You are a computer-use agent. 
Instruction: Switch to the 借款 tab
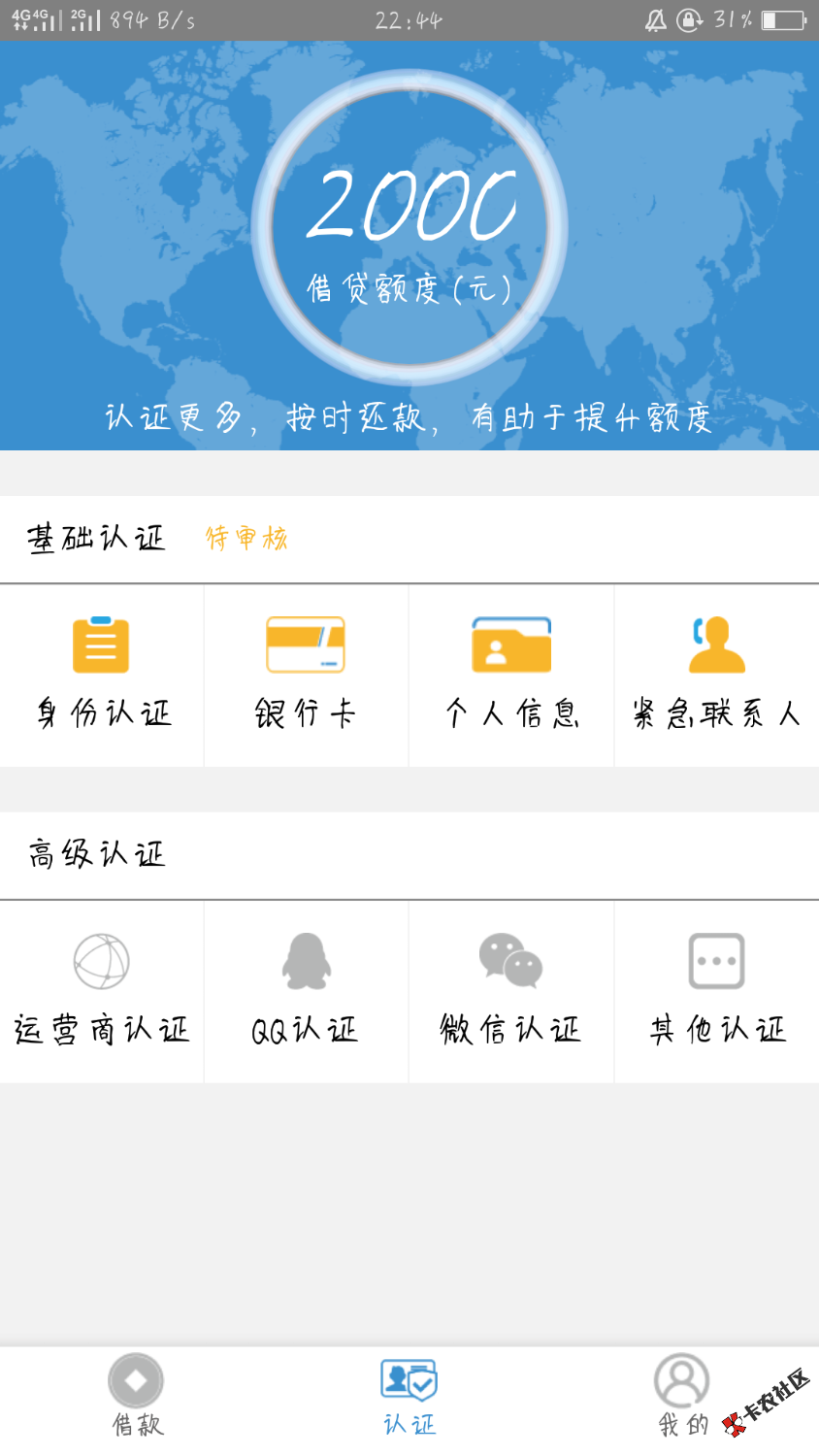[137, 1396]
